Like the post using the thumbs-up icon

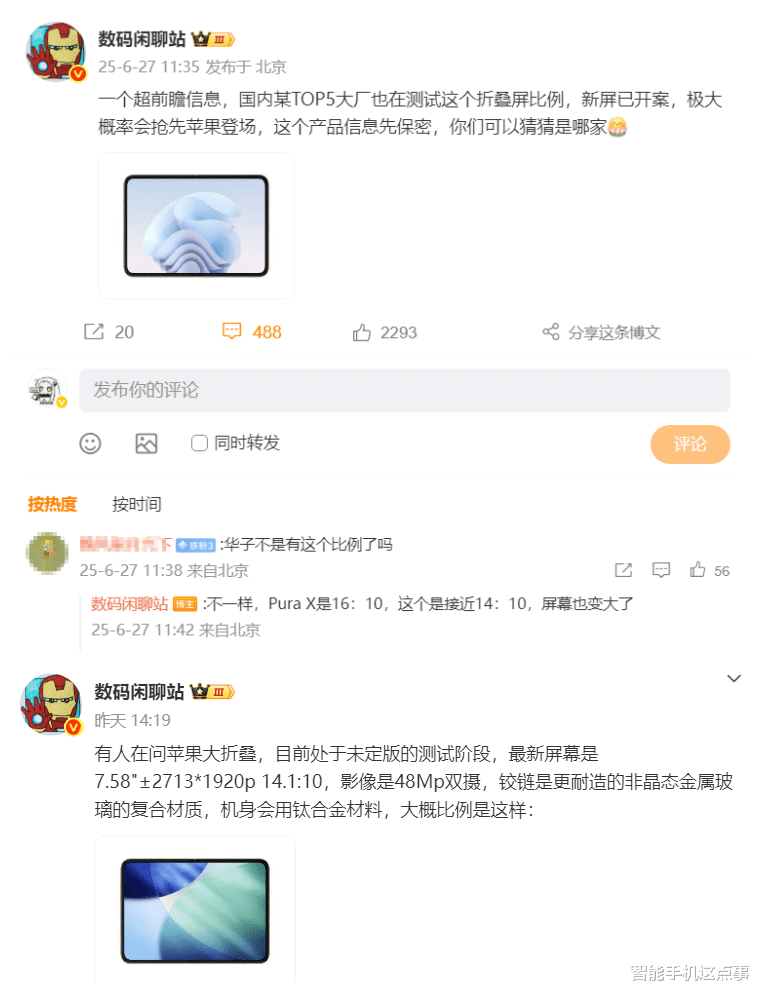pyautogui.click(x=361, y=331)
